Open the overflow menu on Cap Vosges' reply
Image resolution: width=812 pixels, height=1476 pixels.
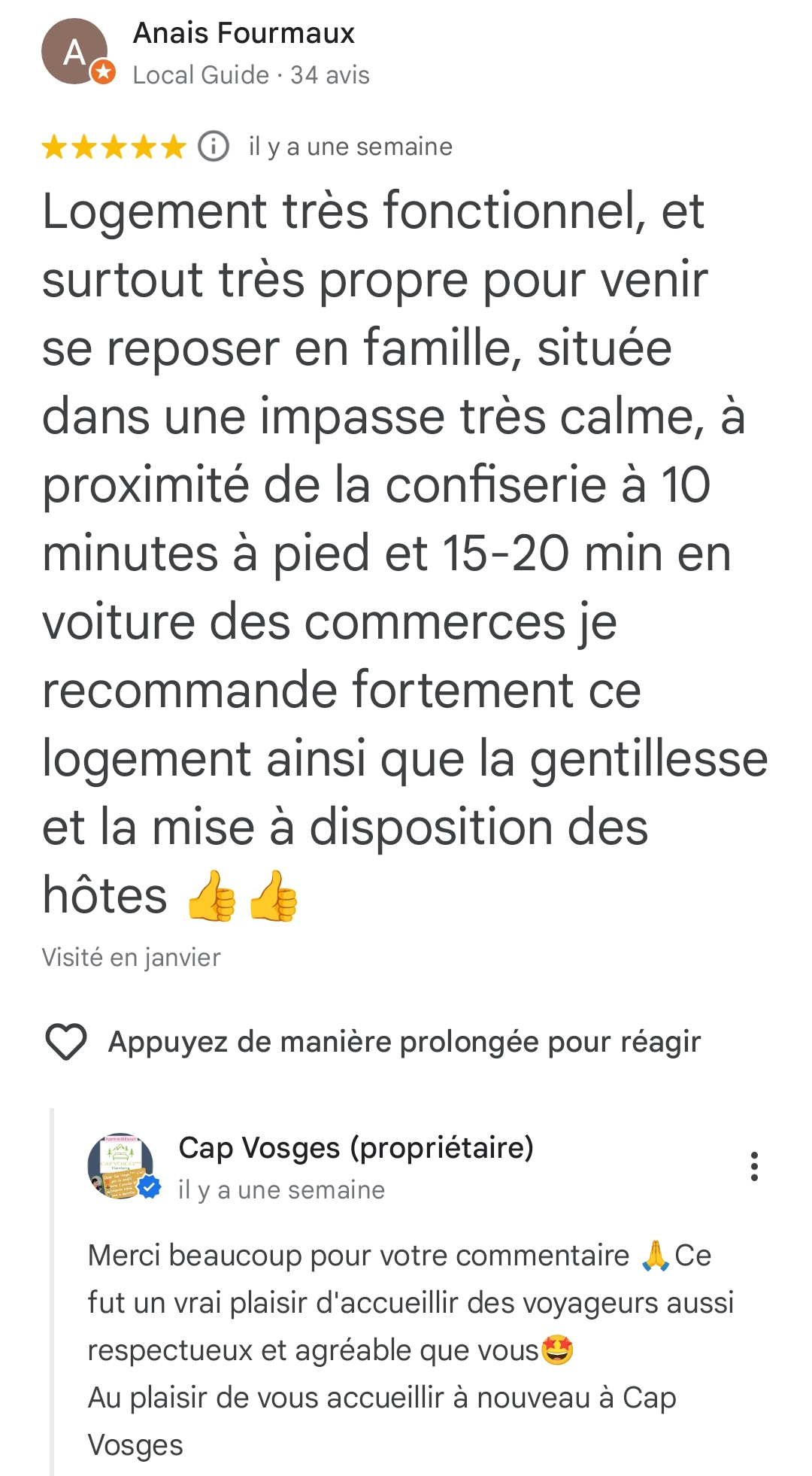pos(754,1166)
